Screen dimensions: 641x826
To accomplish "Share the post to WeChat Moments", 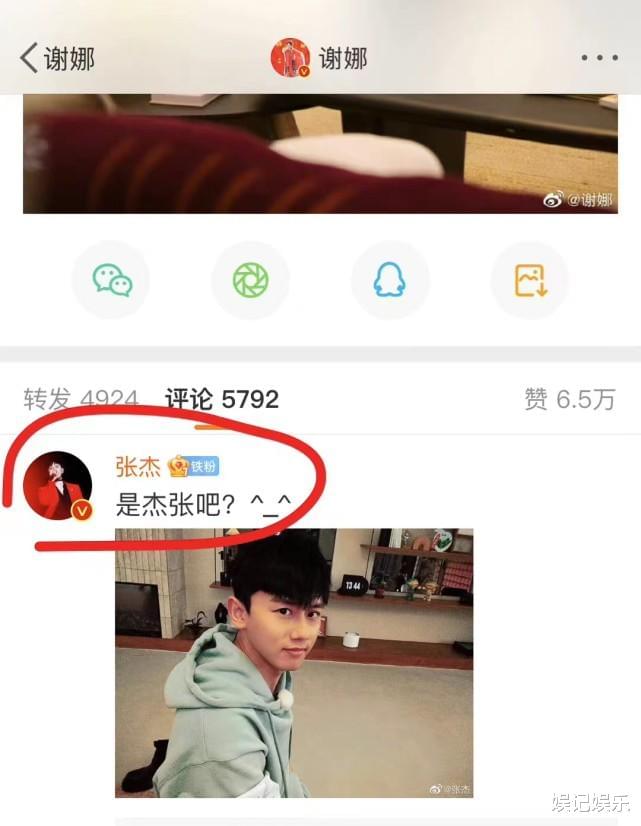I will click(x=250, y=280).
